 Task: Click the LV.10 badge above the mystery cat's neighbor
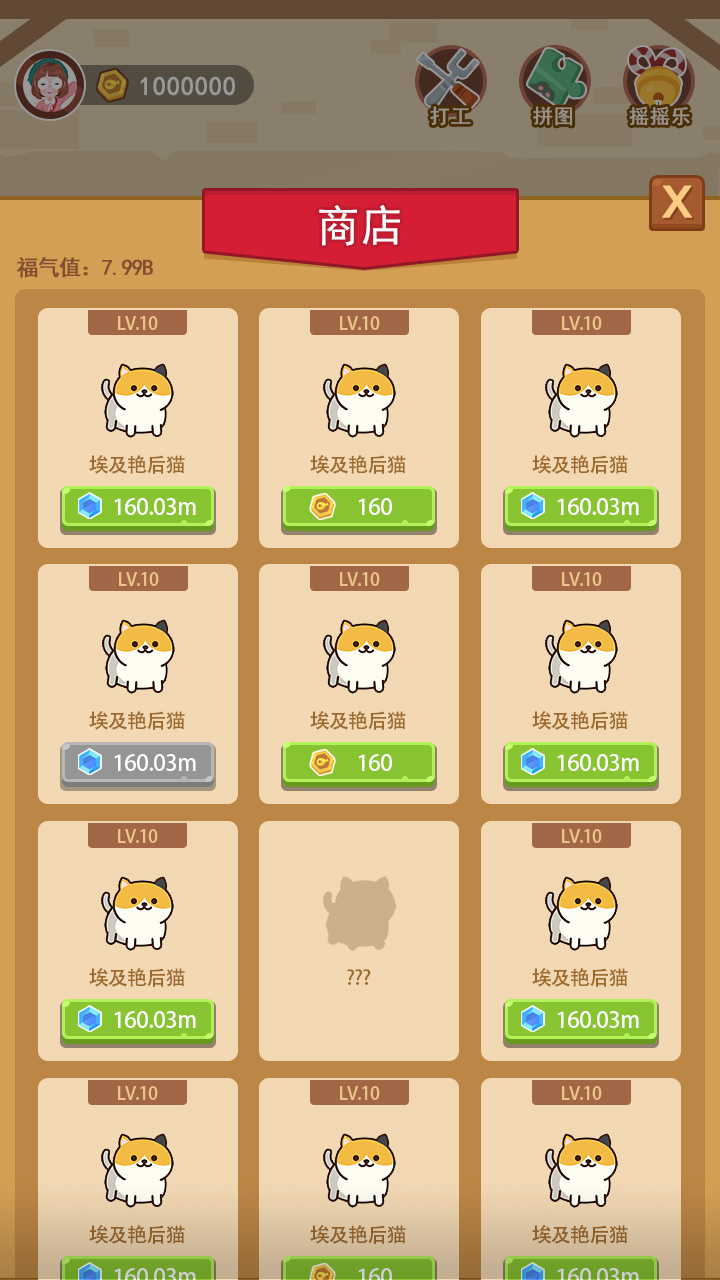581,836
